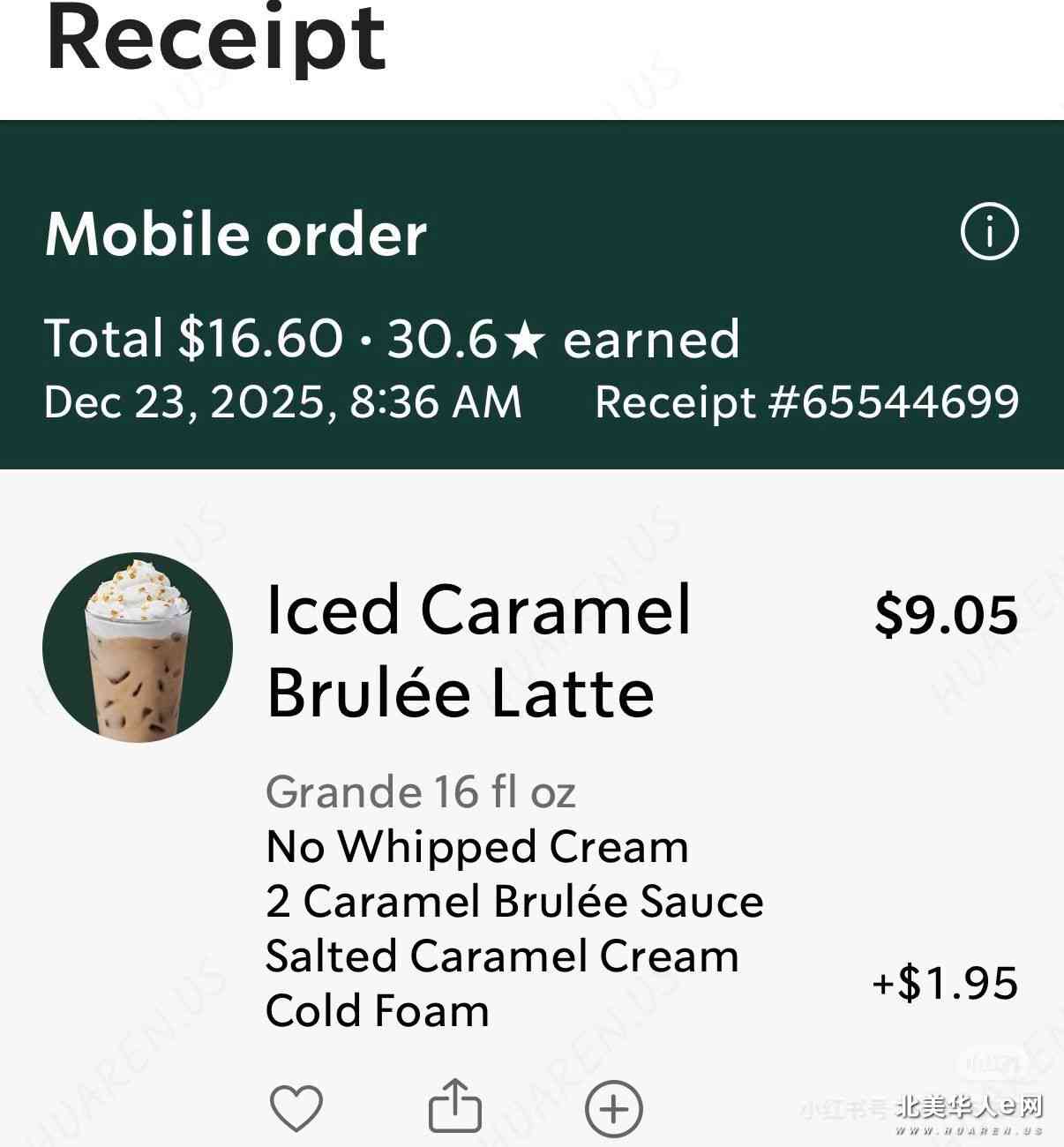The width and height of the screenshot is (1064, 1147).
Task: Open the Iced Caramel Brulée Latte image
Action: 138,648
